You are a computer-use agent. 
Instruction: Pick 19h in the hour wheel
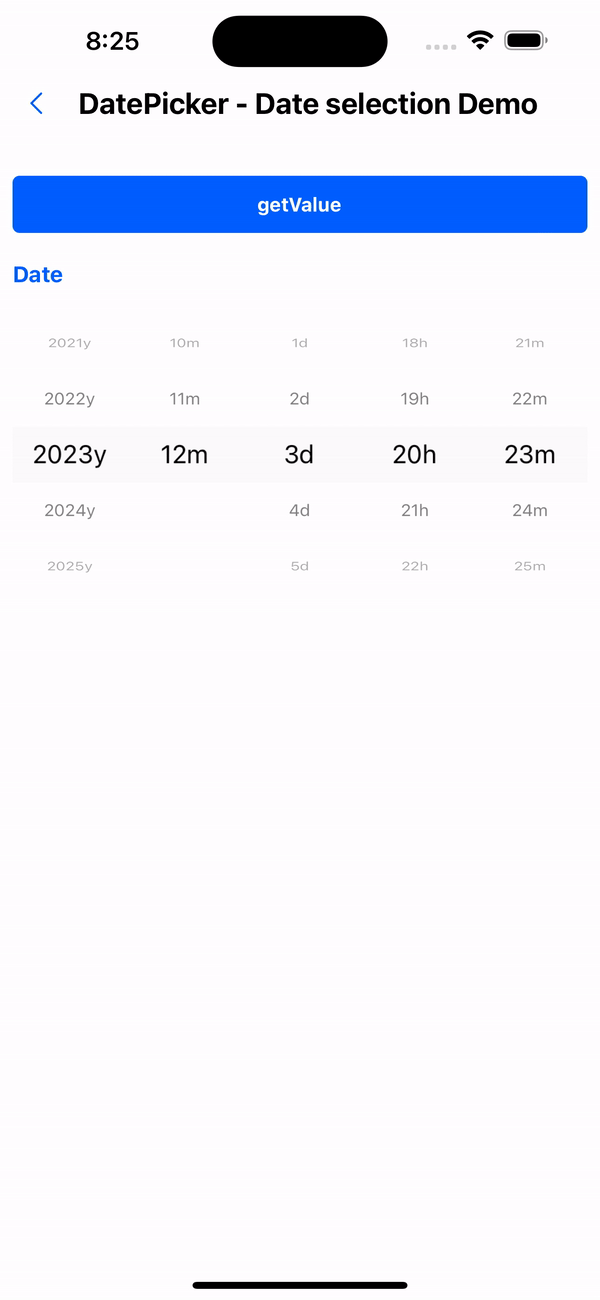[x=415, y=399]
